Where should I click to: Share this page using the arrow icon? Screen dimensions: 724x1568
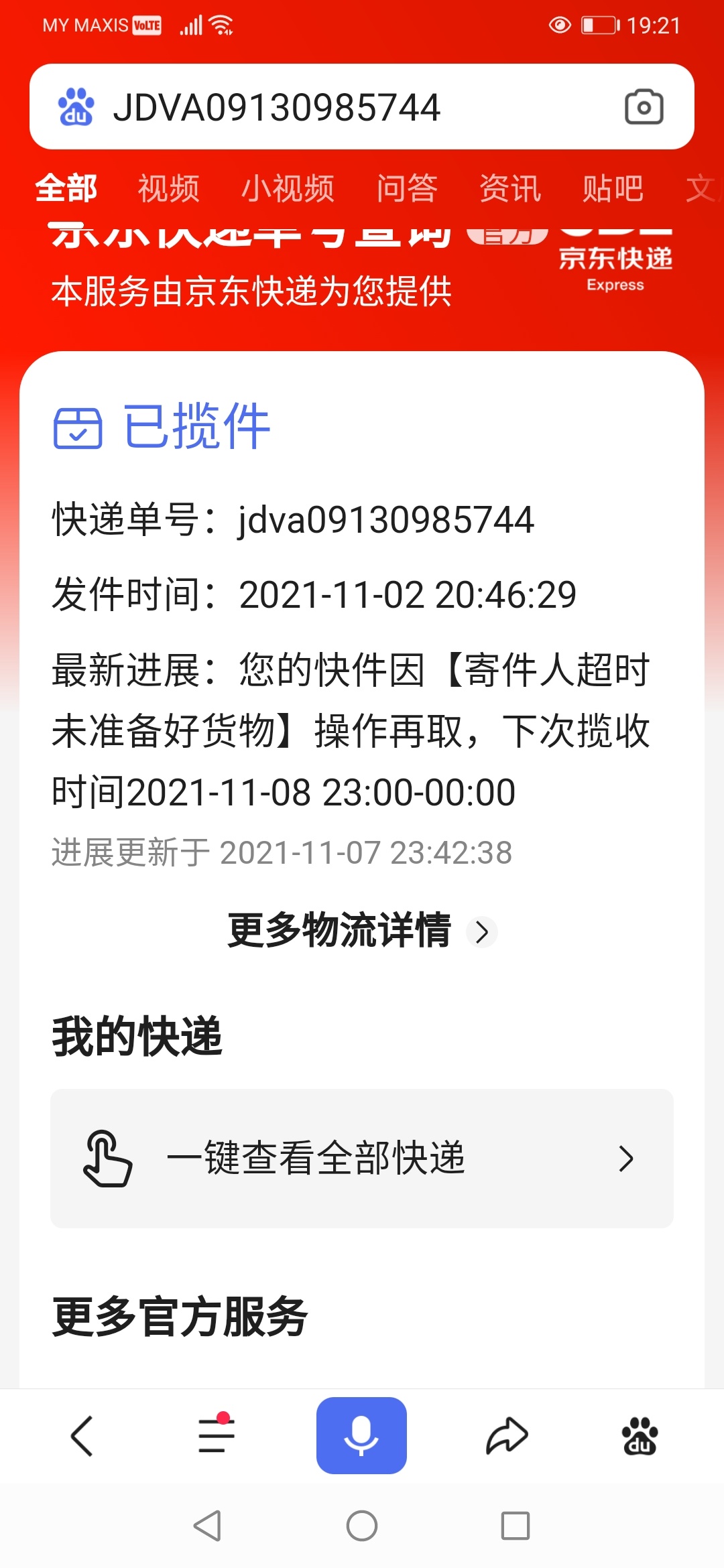click(507, 1435)
